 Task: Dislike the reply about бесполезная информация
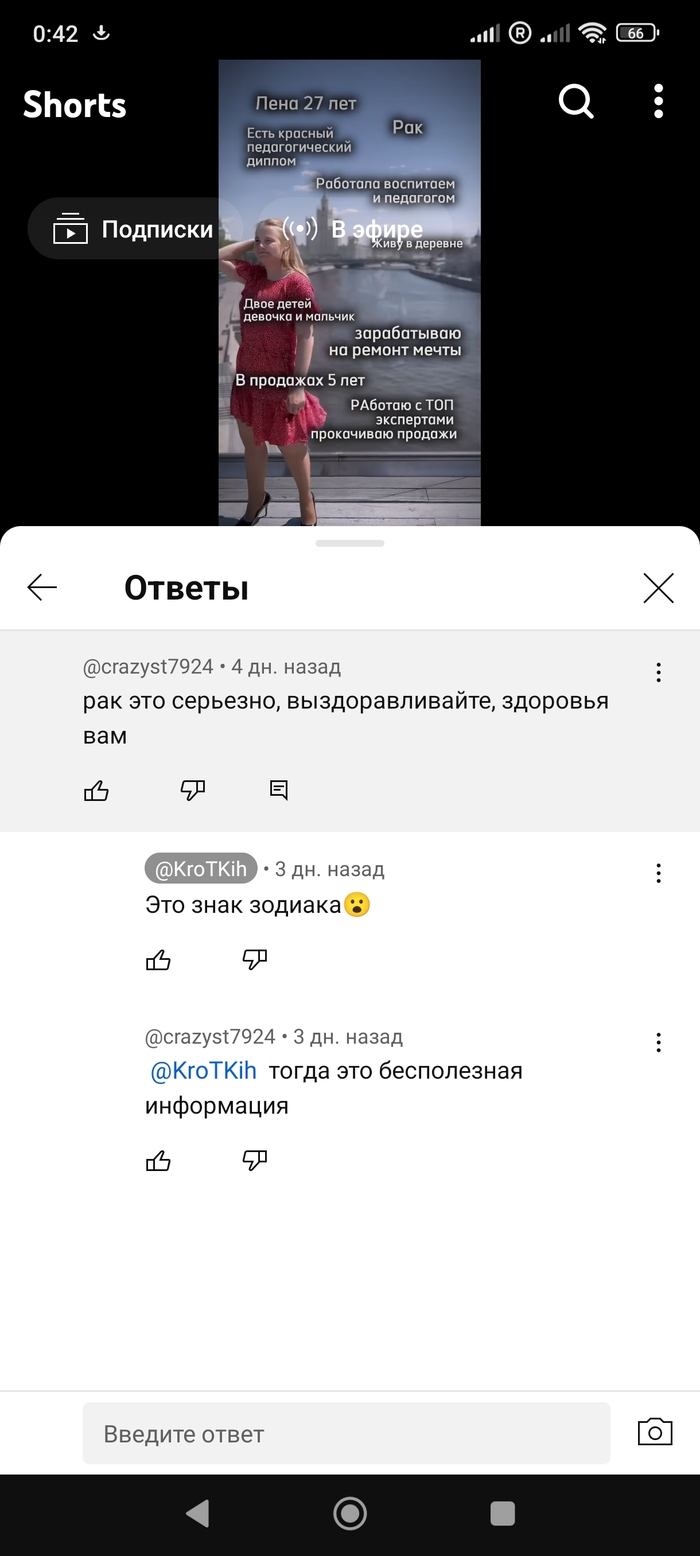(x=255, y=1161)
